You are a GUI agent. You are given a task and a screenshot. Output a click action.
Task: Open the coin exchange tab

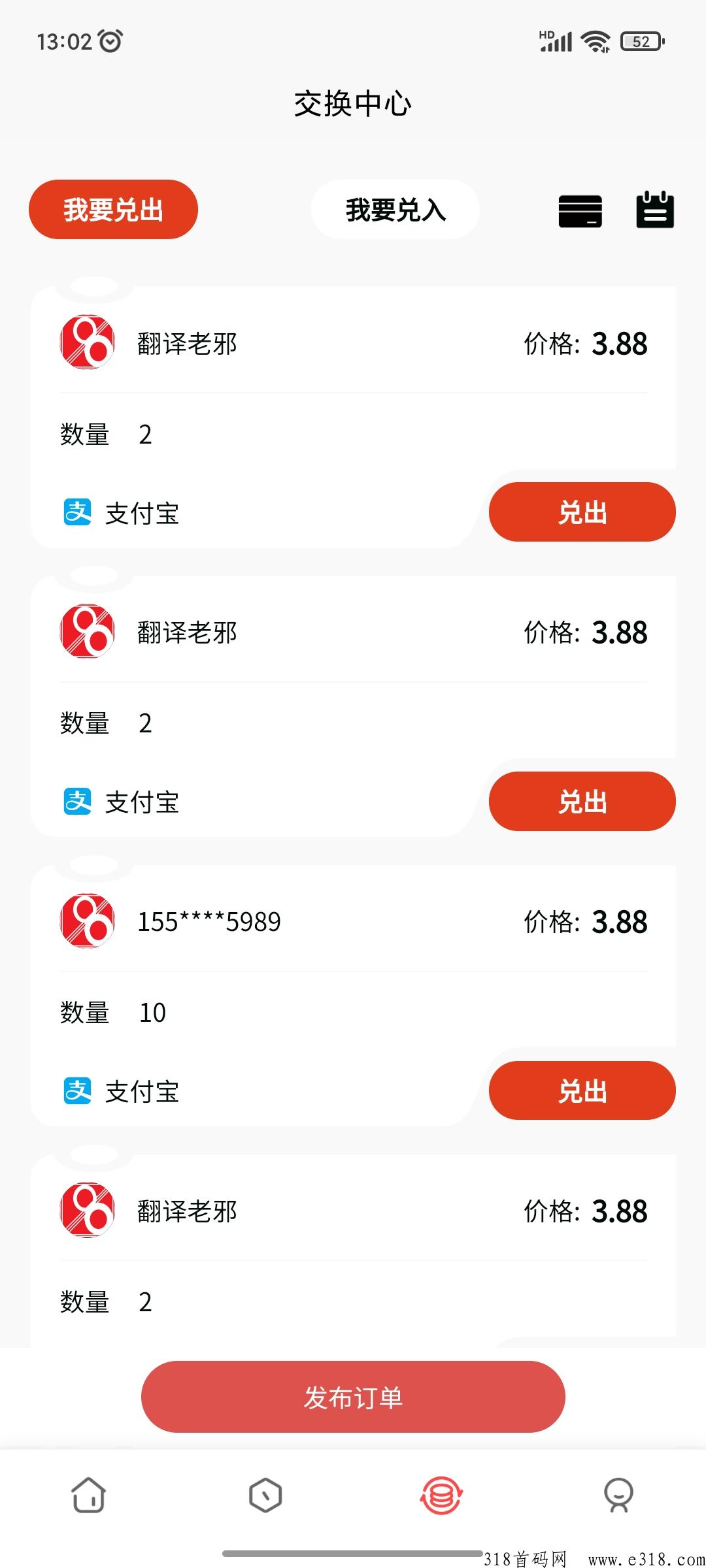coord(441,1495)
